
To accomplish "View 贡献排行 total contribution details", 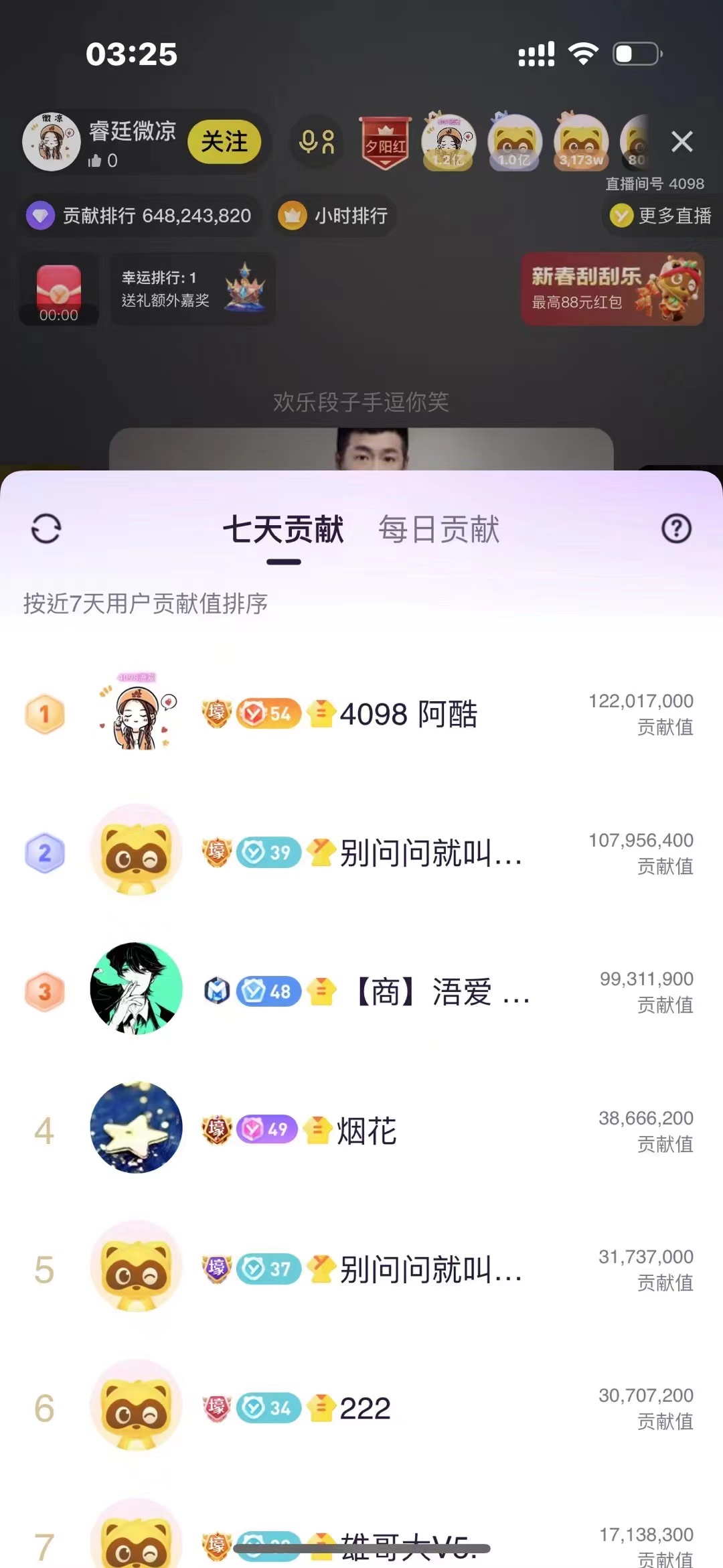I will [144, 216].
